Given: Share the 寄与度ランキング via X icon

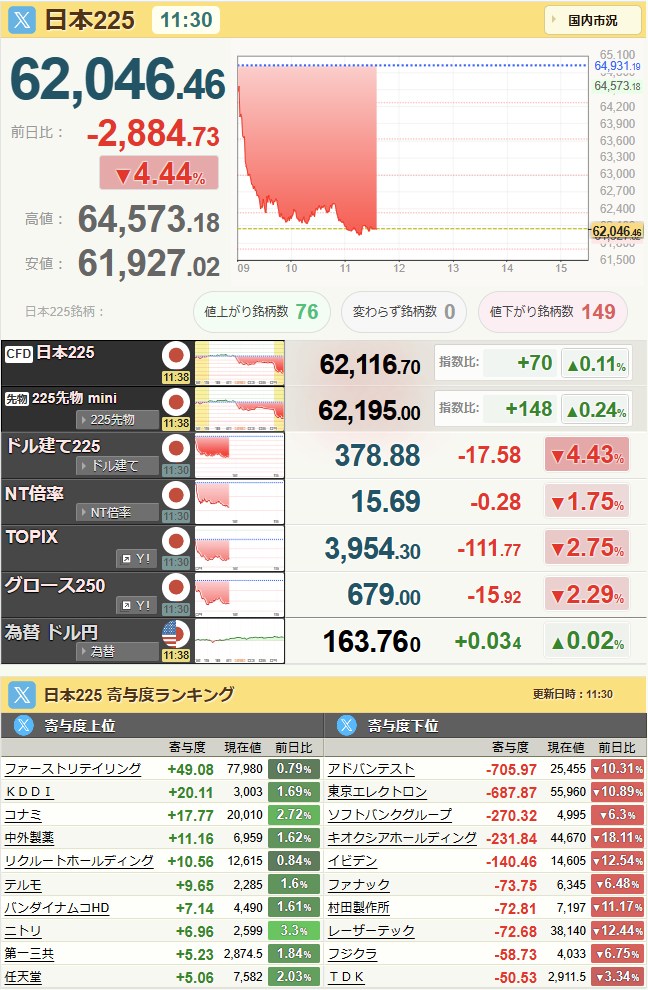Looking at the screenshot, I should pos(21,695).
